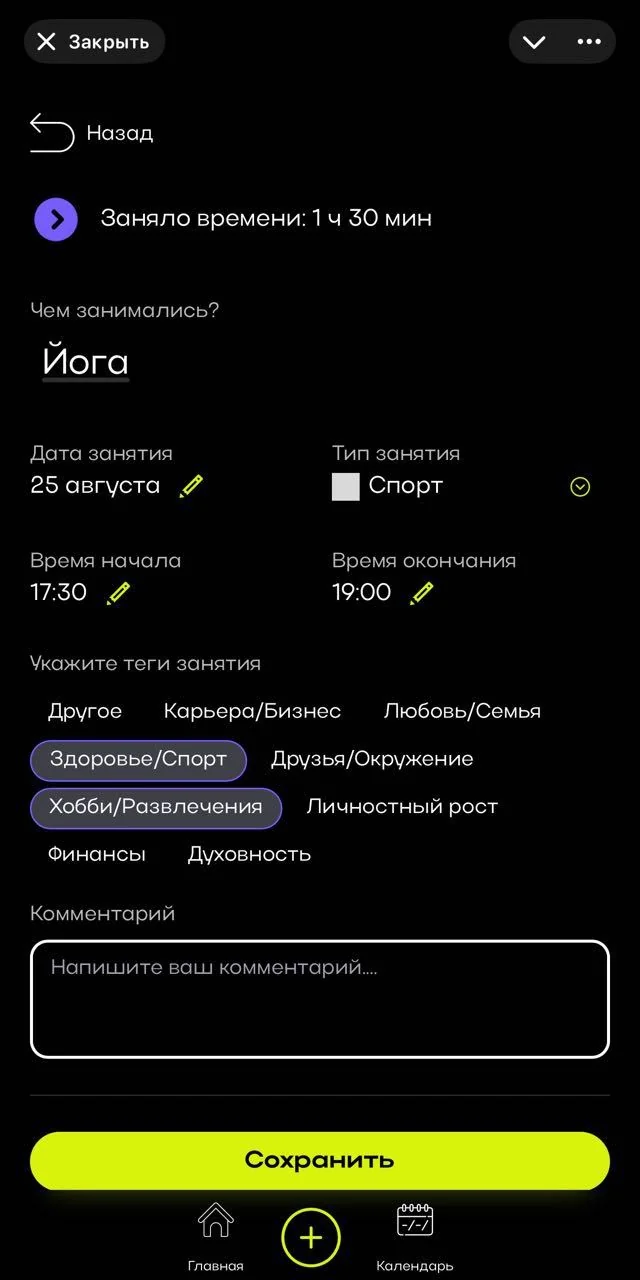Focus the Комментарий text field
The width and height of the screenshot is (640, 1280).
[x=320, y=999]
